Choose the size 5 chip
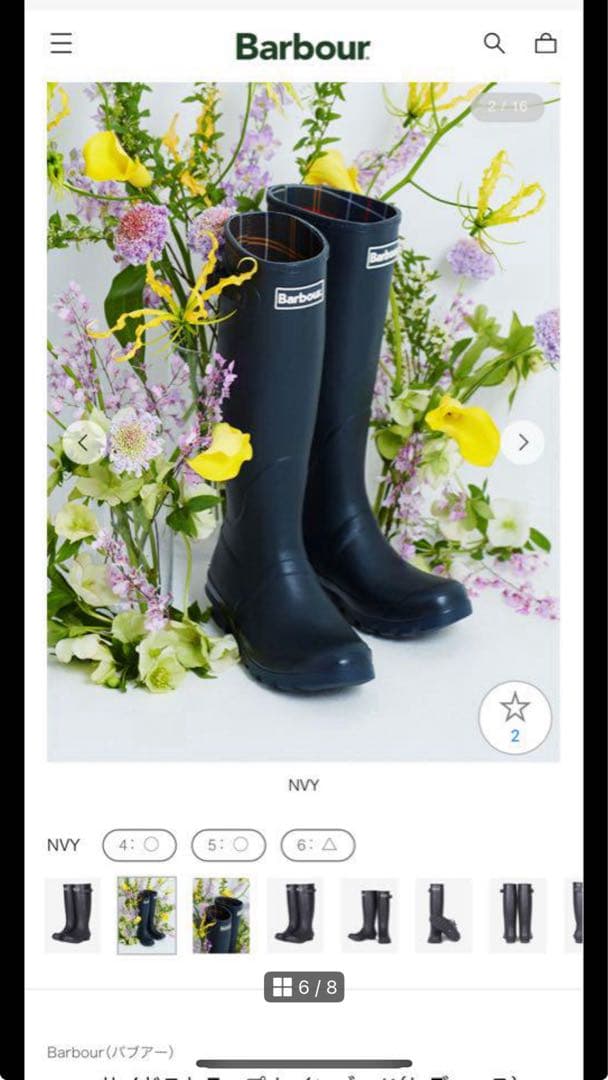Viewport: 608px width, 1080px height. (x=228, y=845)
